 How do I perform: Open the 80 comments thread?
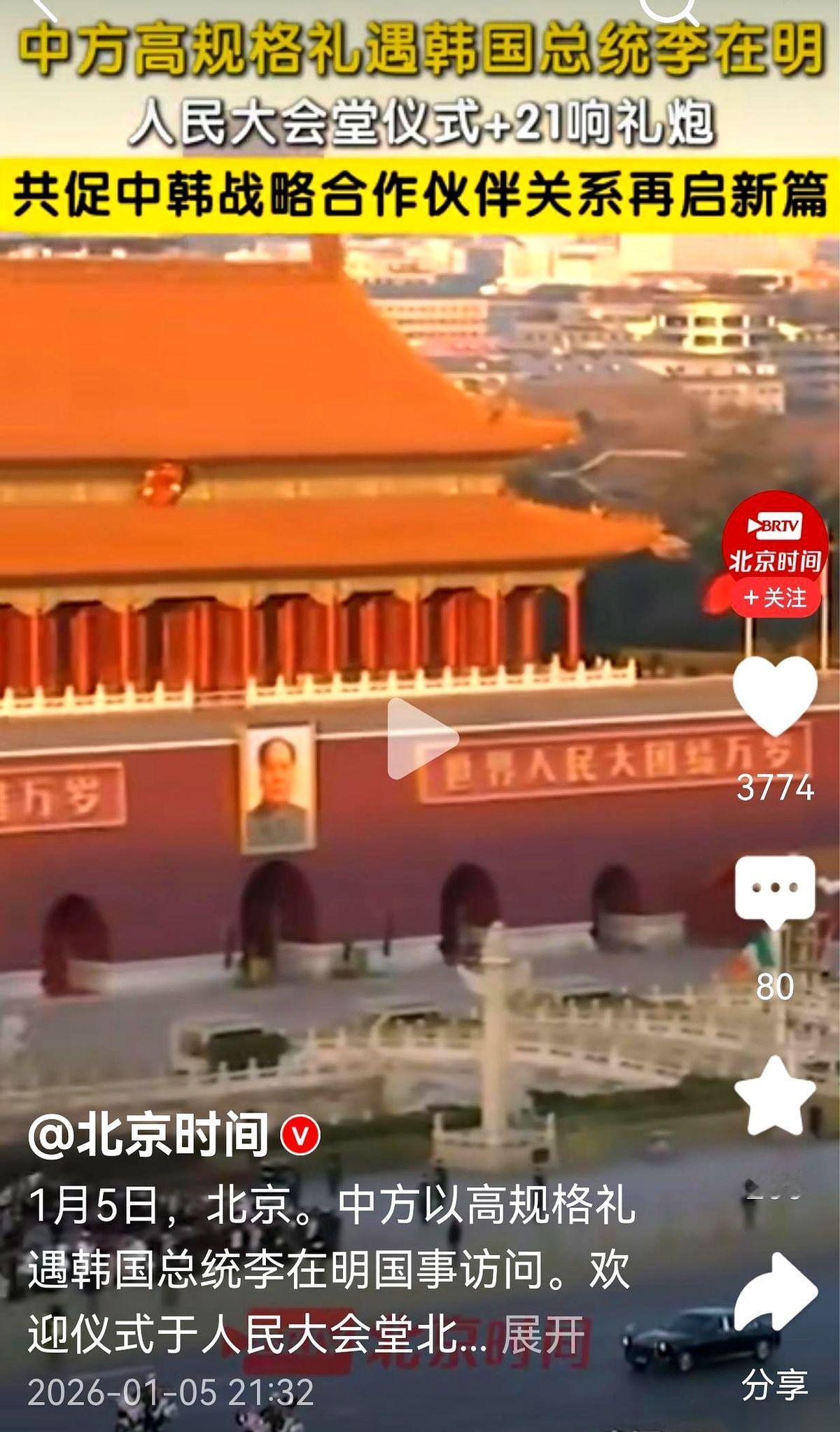[774, 985]
